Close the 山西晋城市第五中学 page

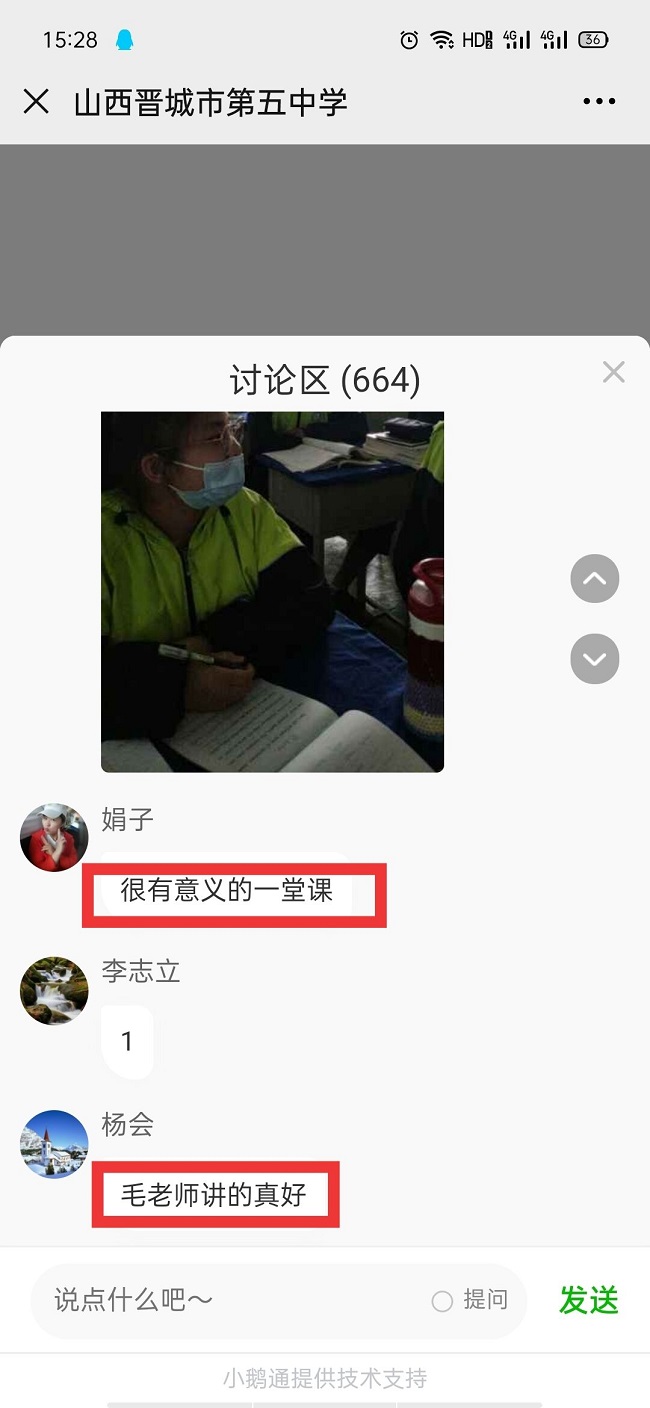[36, 101]
